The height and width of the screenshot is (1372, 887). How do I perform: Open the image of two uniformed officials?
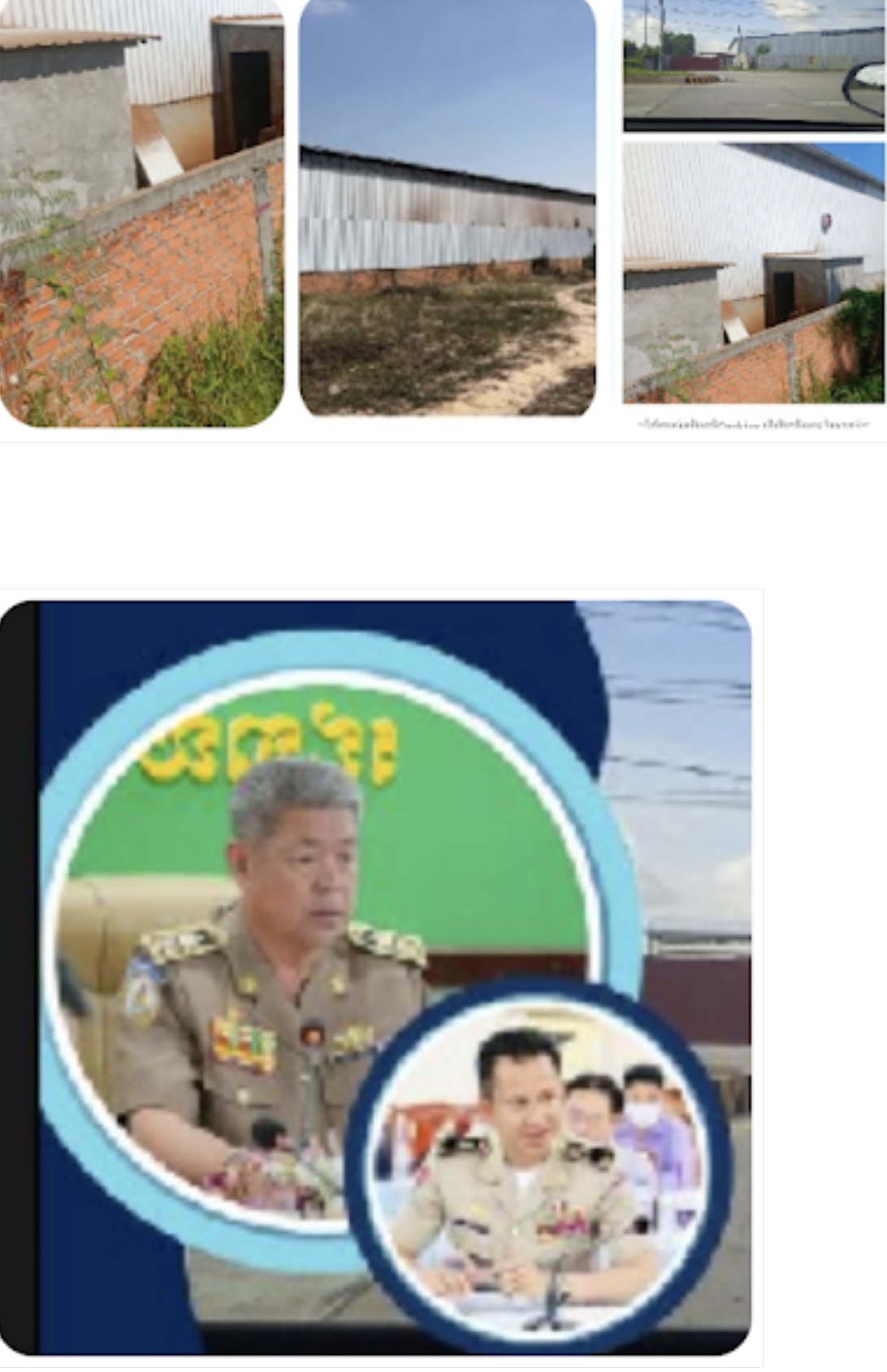380,977
